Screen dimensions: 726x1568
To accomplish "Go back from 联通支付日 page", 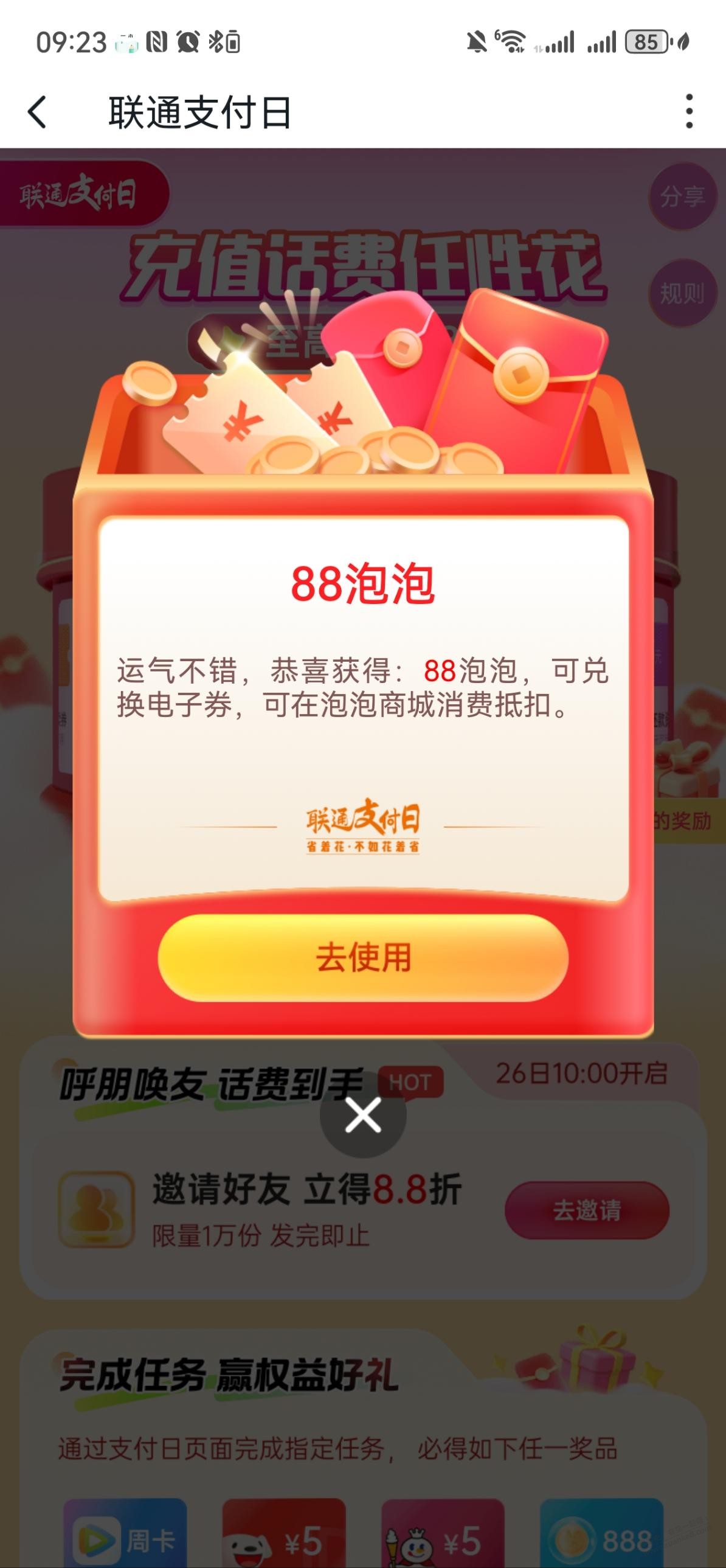I will [38, 112].
